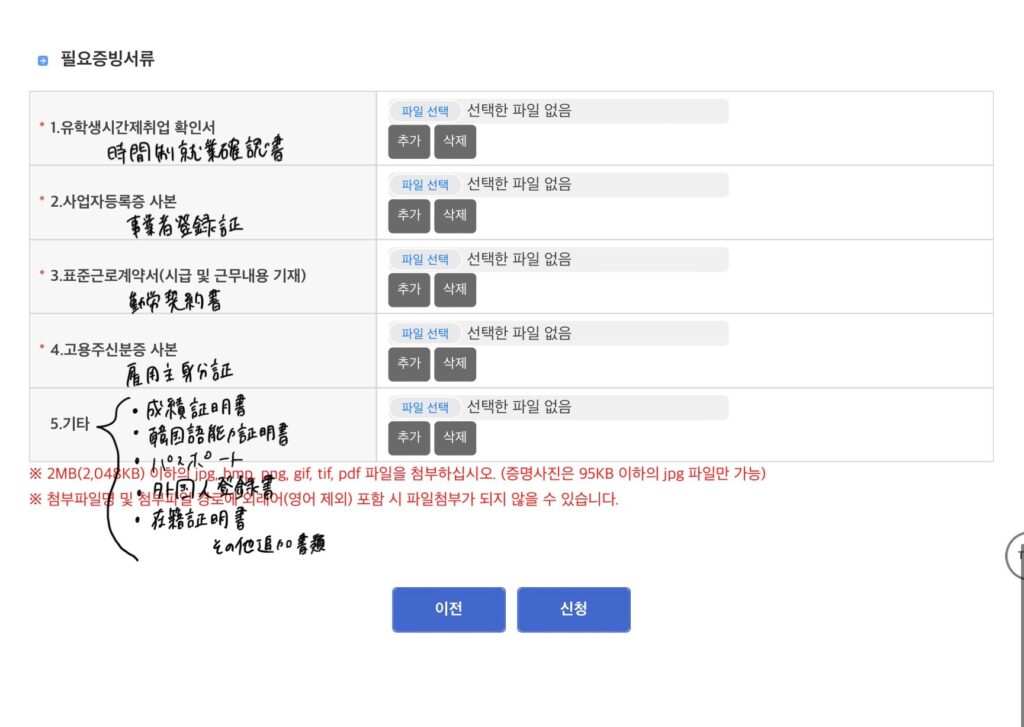This screenshot has width=1024, height=727.
Task: Tap 삭제 in the 기타 row
Action: 455,438
